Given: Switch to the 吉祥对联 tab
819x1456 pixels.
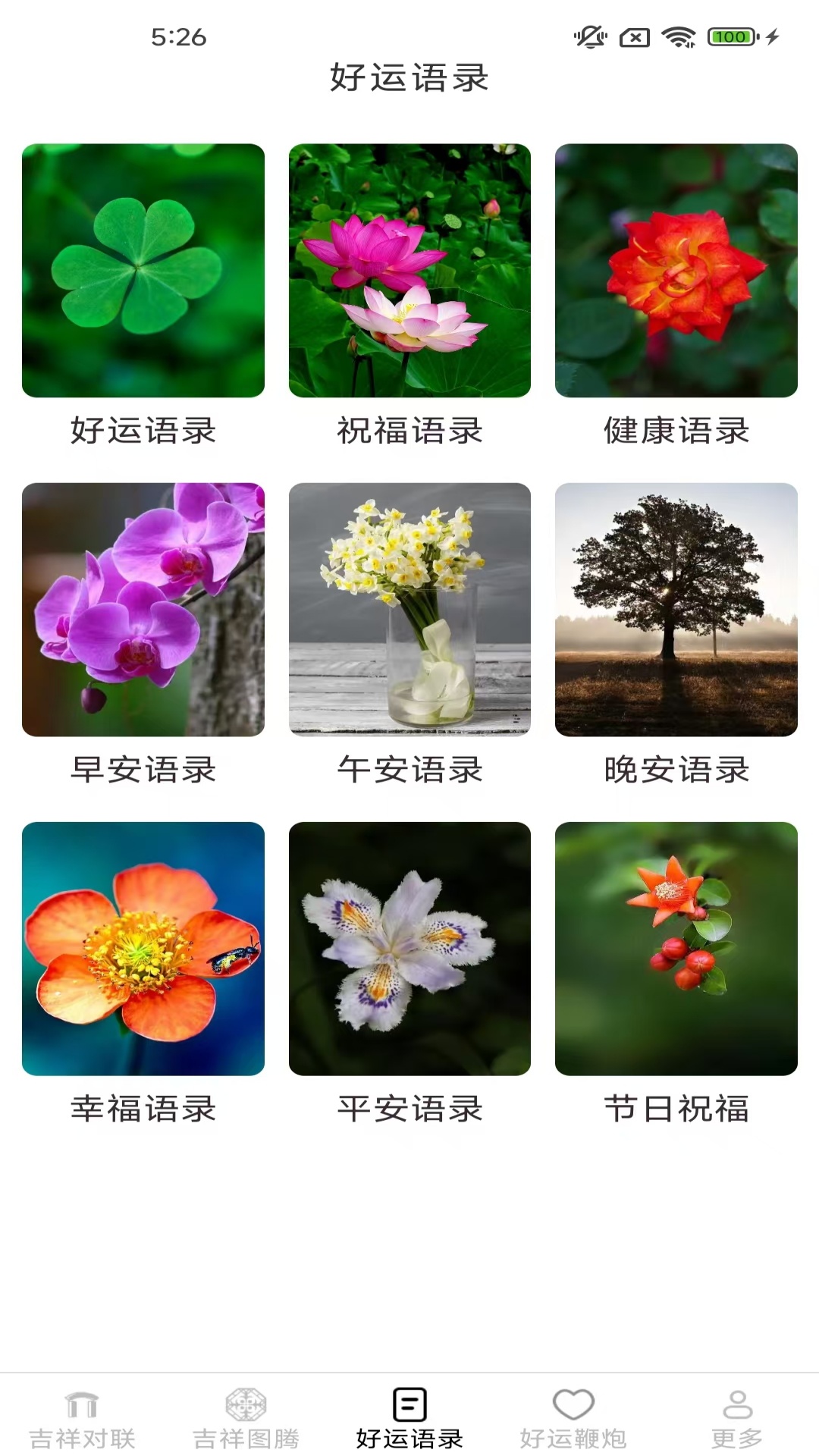Looking at the screenshot, I should [x=82, y=1417].
